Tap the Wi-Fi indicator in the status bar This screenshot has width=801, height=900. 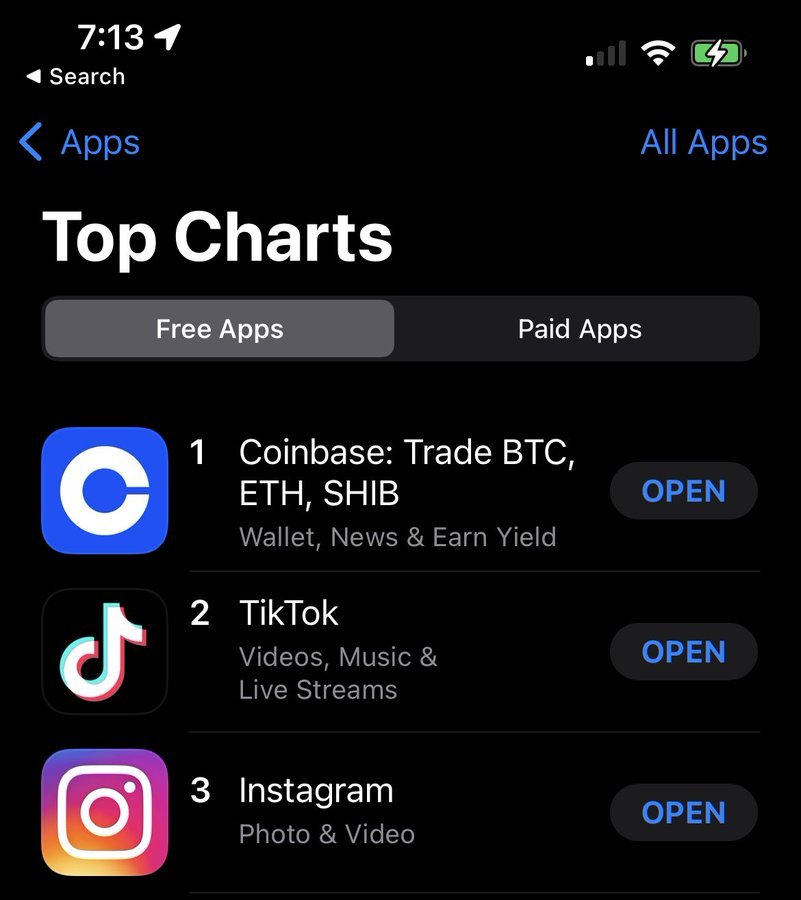coord(656,53)
